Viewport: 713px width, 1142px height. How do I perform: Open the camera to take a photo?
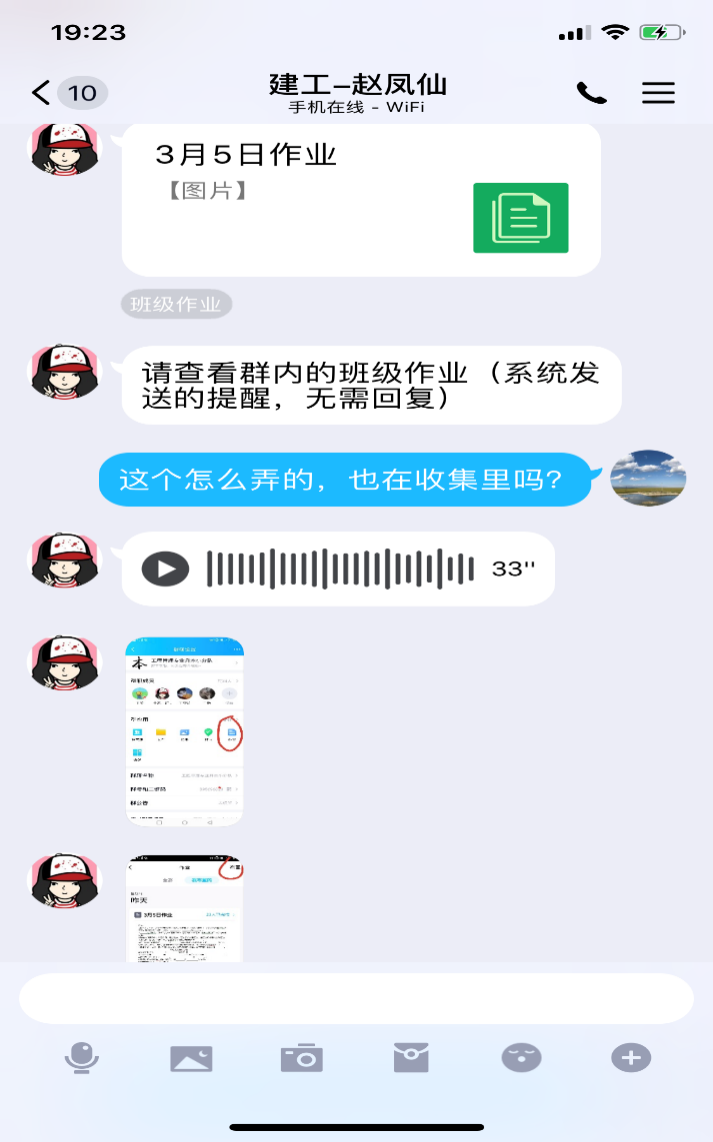click(x=301, y=1057)
